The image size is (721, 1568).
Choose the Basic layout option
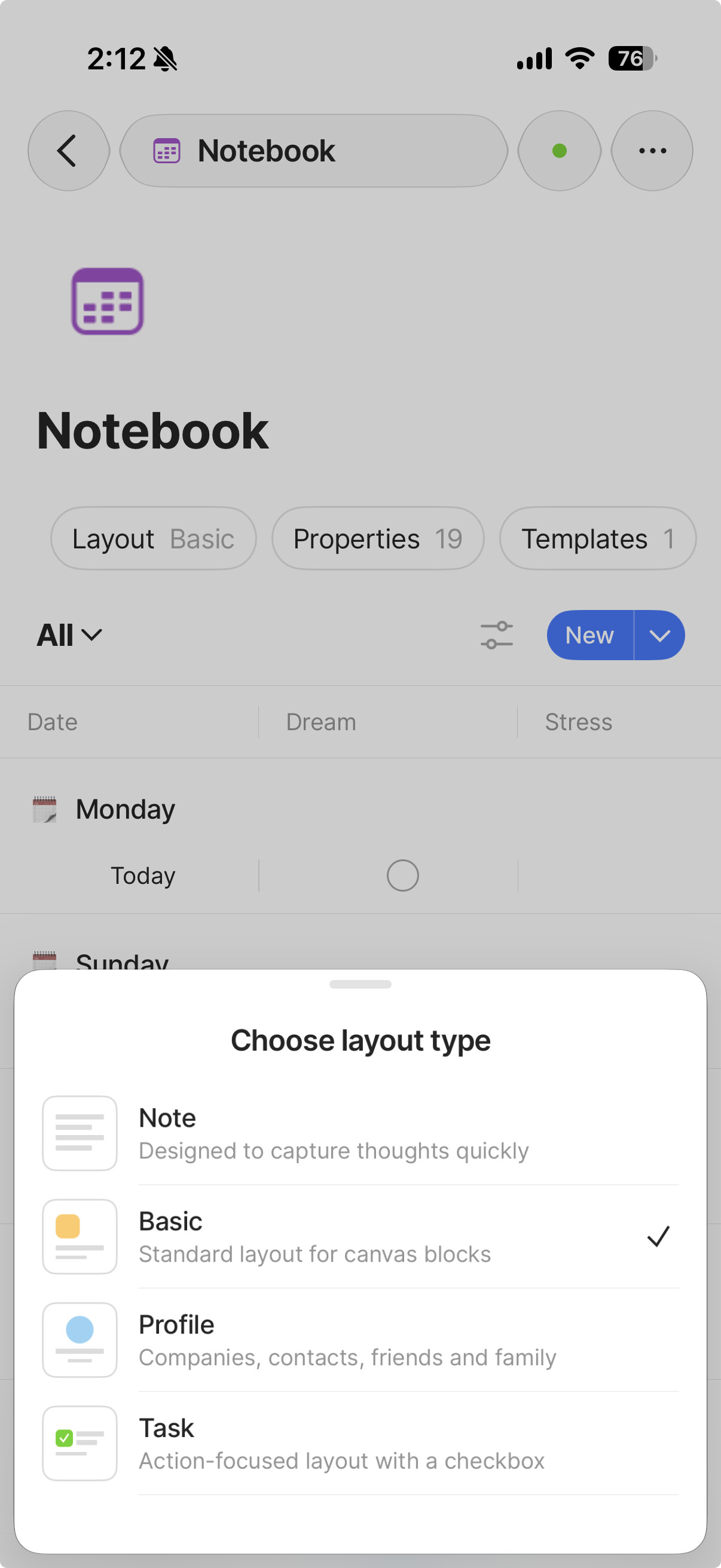360,1236
